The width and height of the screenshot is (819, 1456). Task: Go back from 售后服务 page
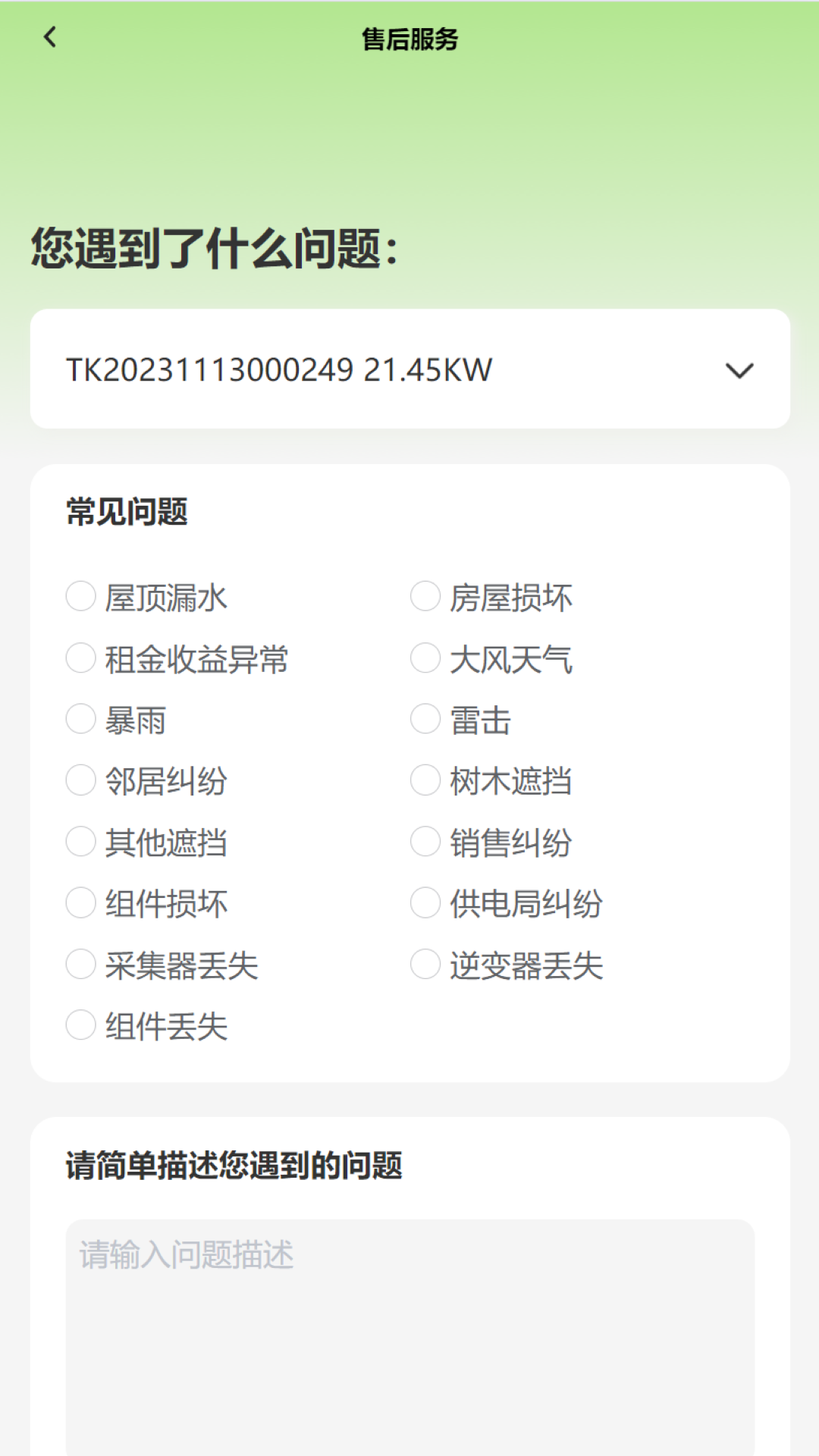coord(50,37)
